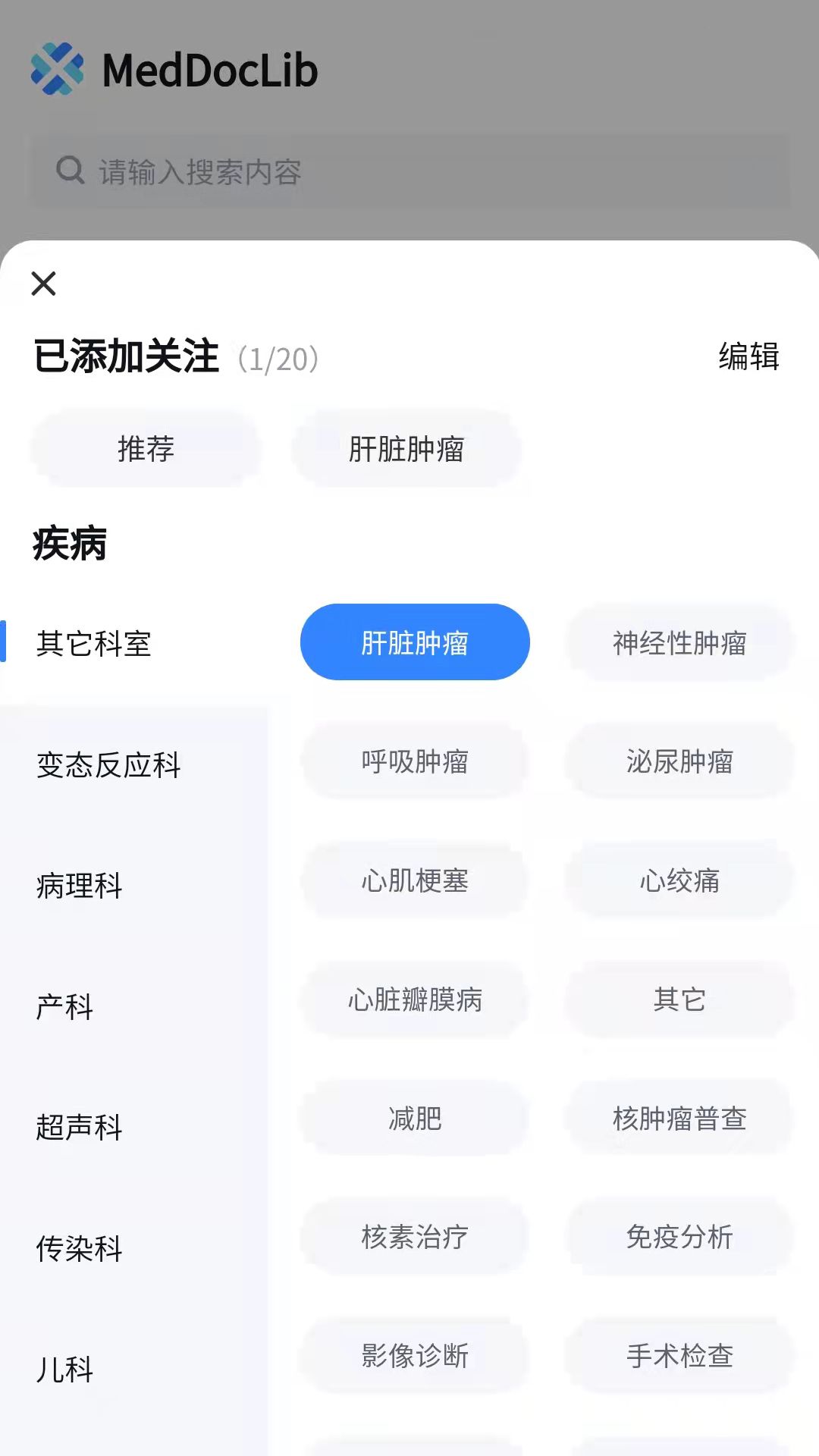Switch to the 病理科 department category
819x1456 pixels.
point(80,886)
